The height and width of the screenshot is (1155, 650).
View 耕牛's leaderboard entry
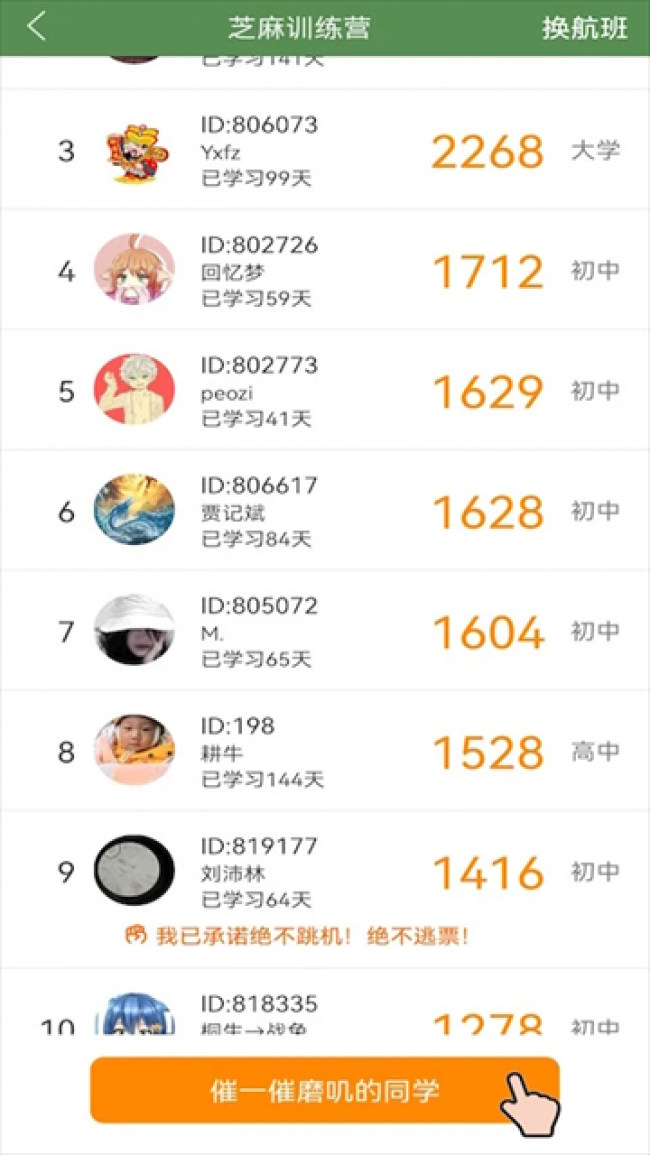tap(325, 751)
